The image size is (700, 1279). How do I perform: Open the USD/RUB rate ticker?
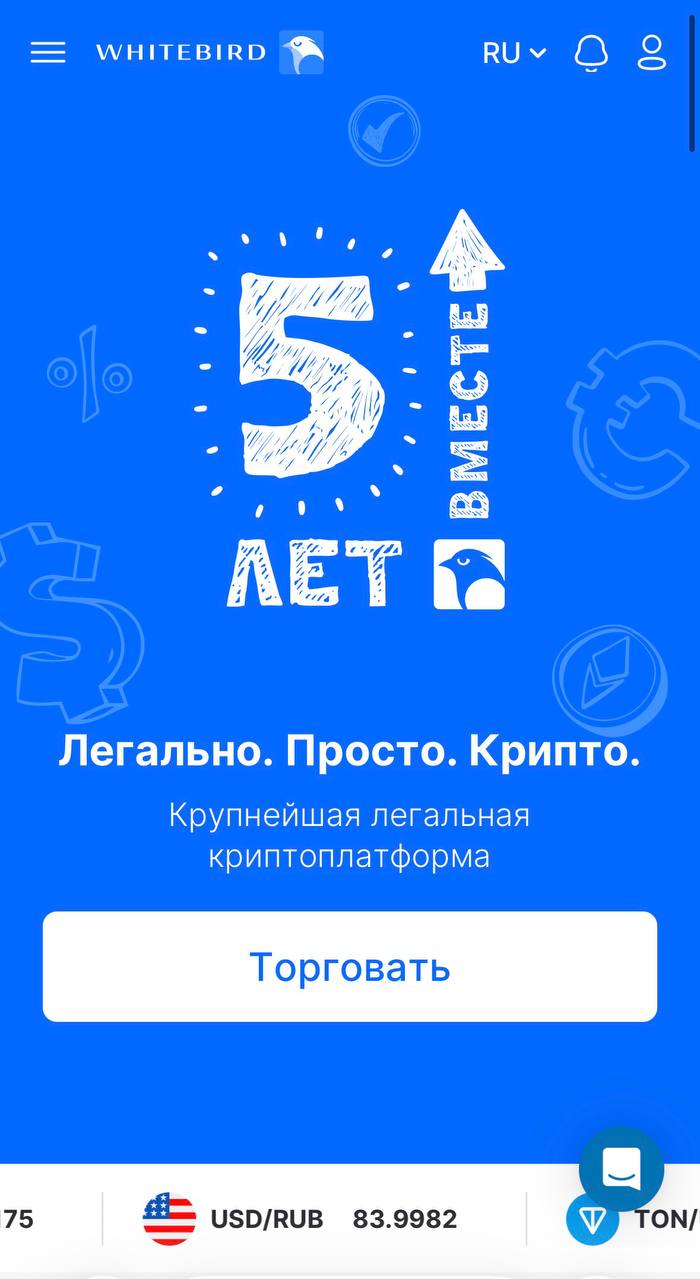click(300, 1219)
